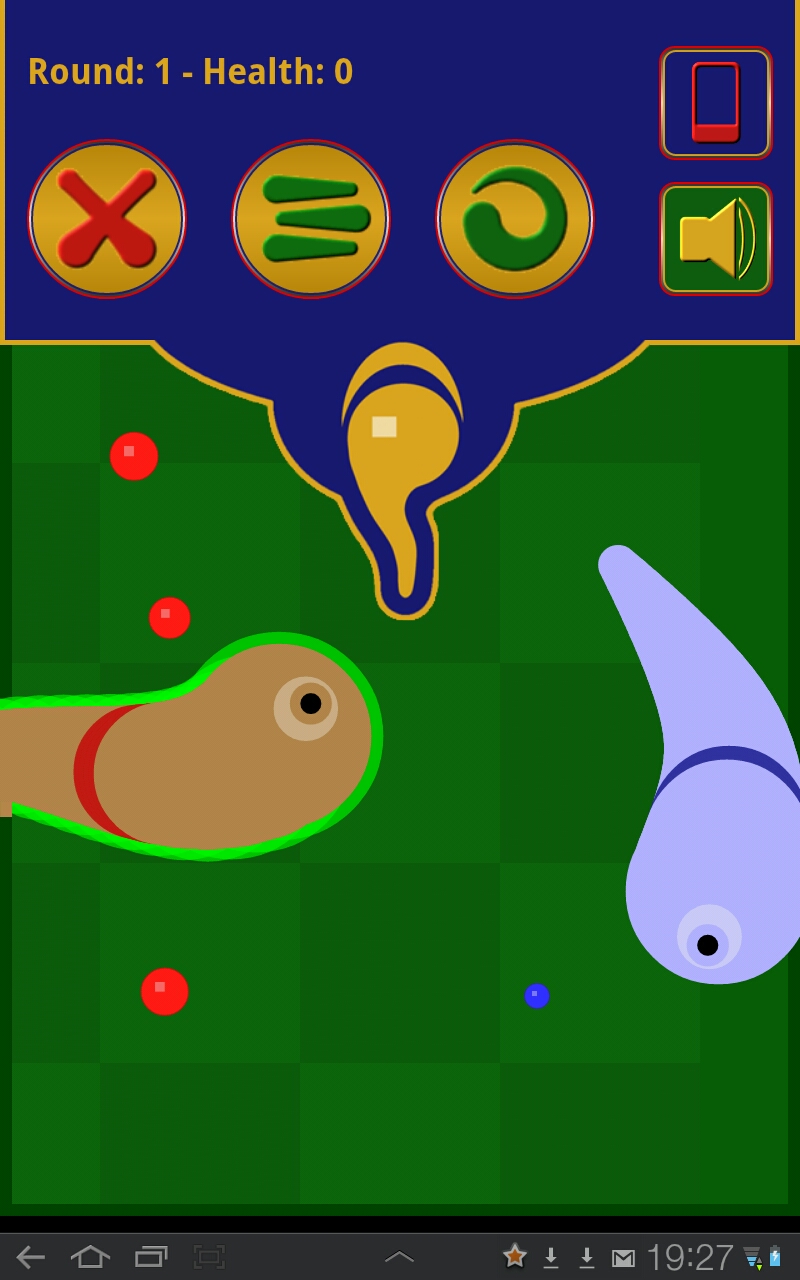This screenshot has width=800, height=1280.
Task: Open the three-line menu button
Action: 311,219
